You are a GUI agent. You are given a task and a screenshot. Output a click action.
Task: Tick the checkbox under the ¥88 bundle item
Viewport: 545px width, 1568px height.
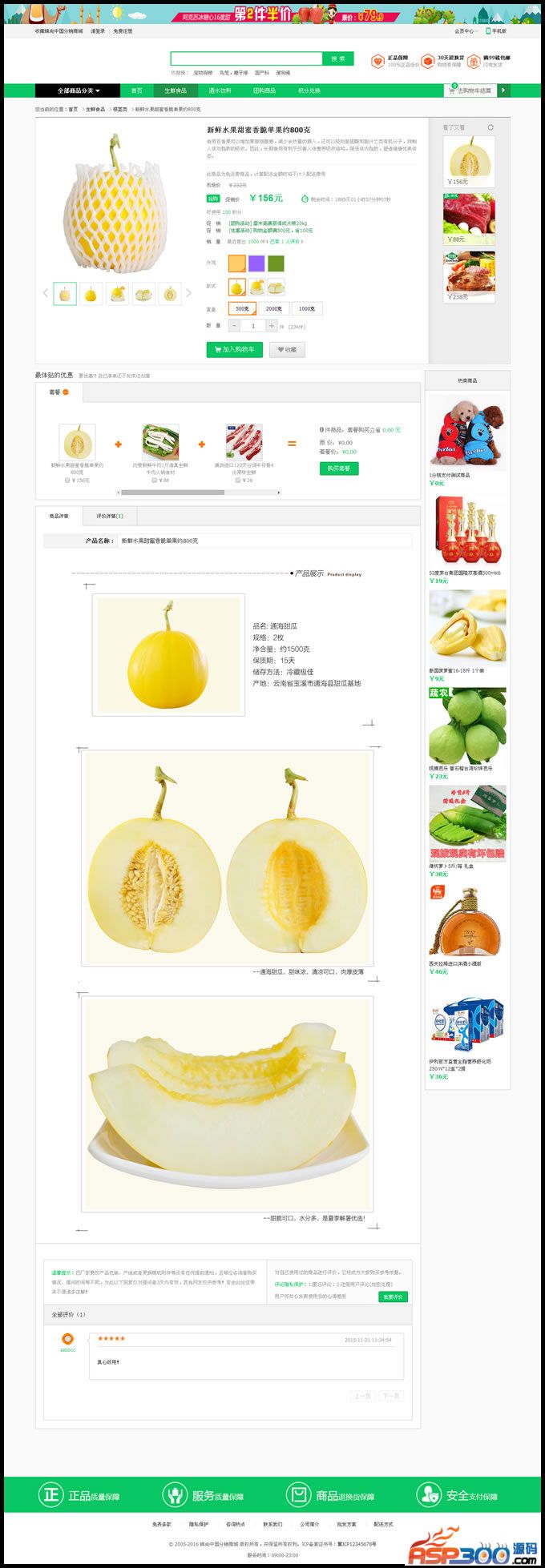155,480
